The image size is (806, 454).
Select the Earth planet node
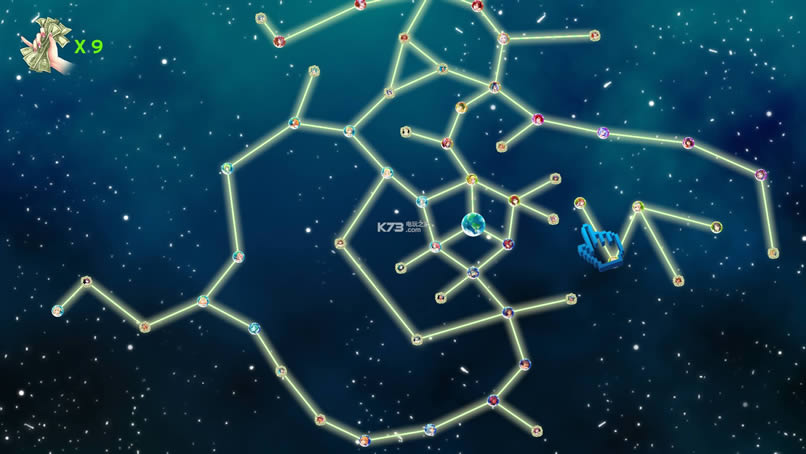point(473,223)
